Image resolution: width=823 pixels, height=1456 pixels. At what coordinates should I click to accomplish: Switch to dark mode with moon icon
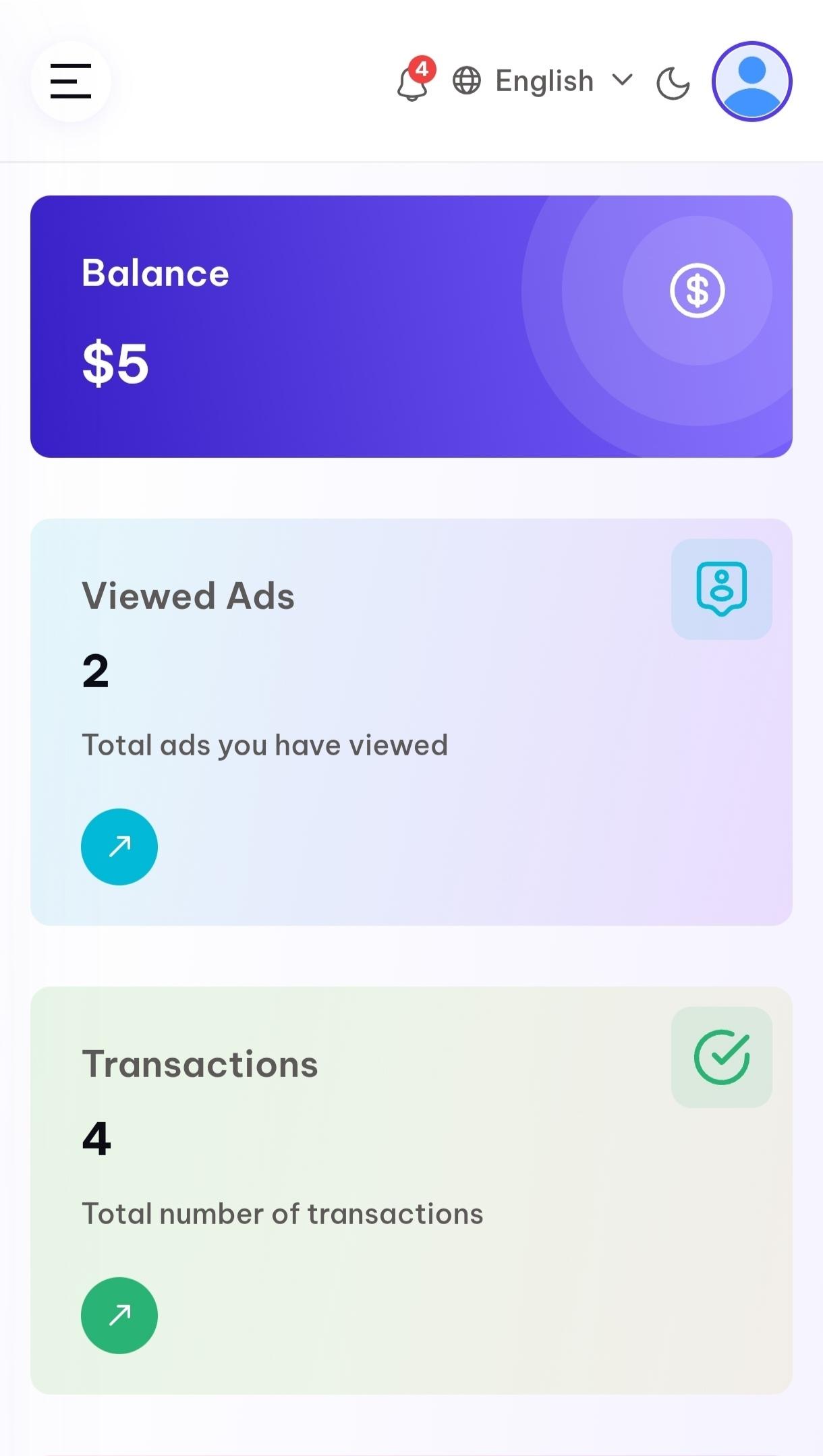click(673, 83)
